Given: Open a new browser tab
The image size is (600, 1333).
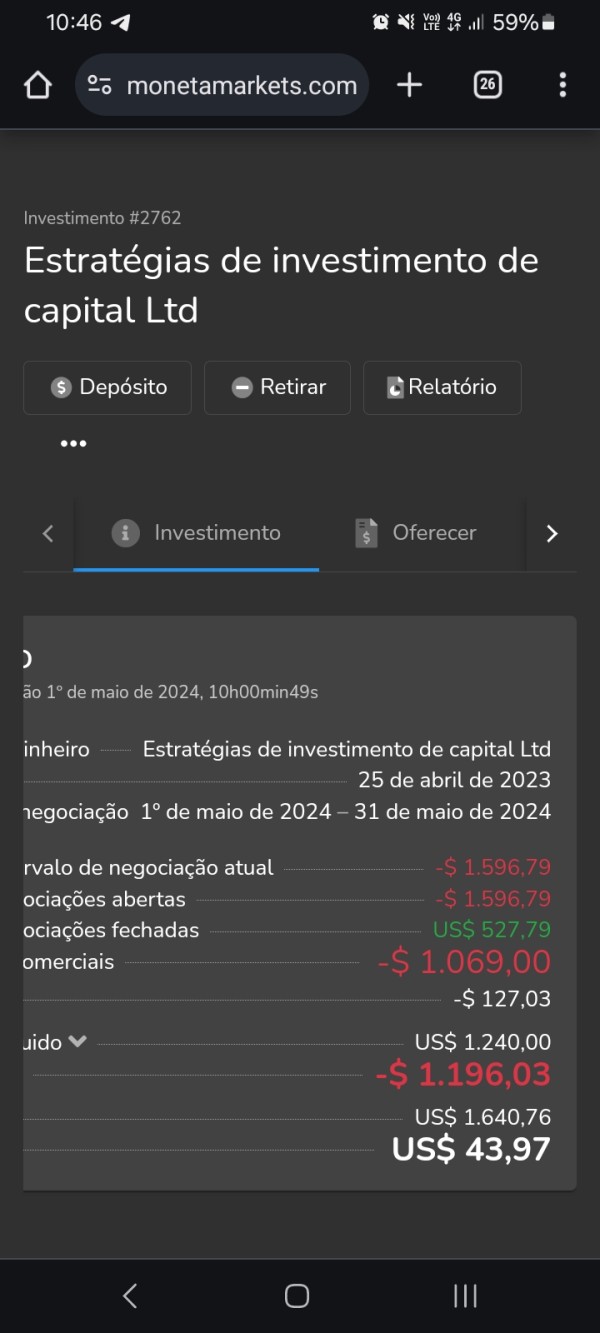Looking at the screenshot, I should 409,85.
